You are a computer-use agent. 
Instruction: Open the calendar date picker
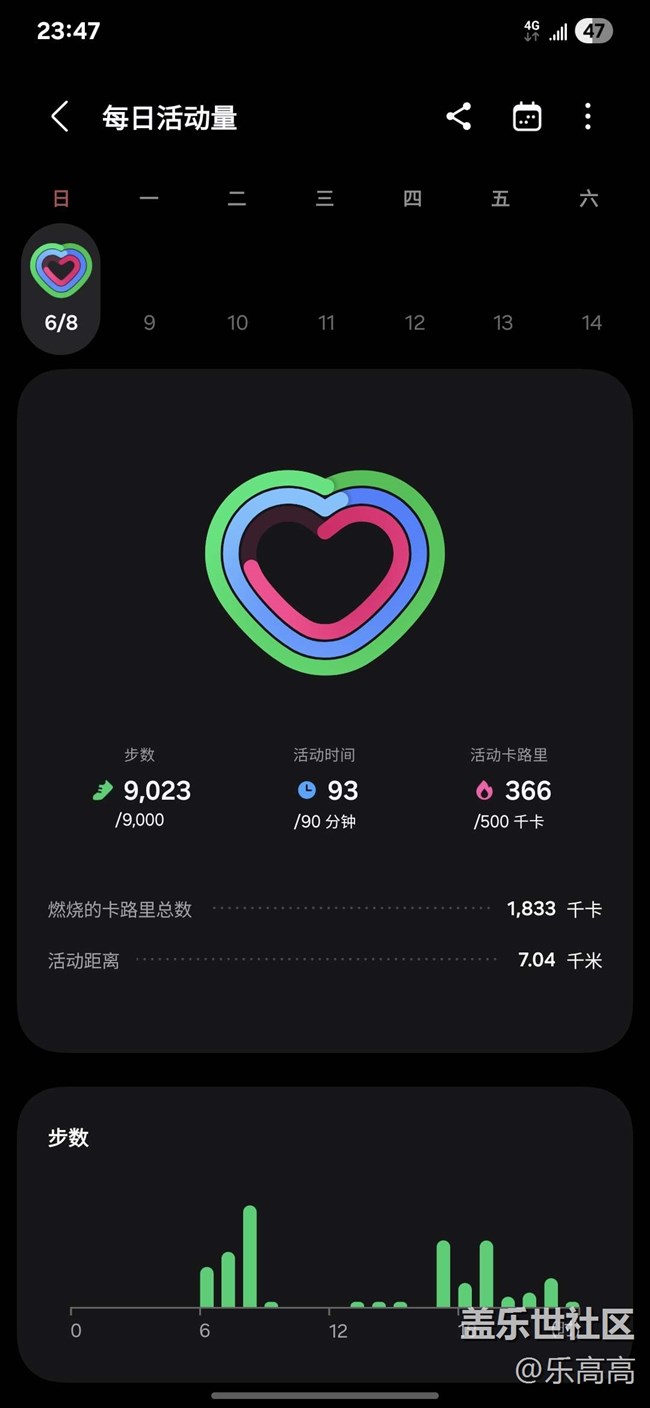coord(527,117)
